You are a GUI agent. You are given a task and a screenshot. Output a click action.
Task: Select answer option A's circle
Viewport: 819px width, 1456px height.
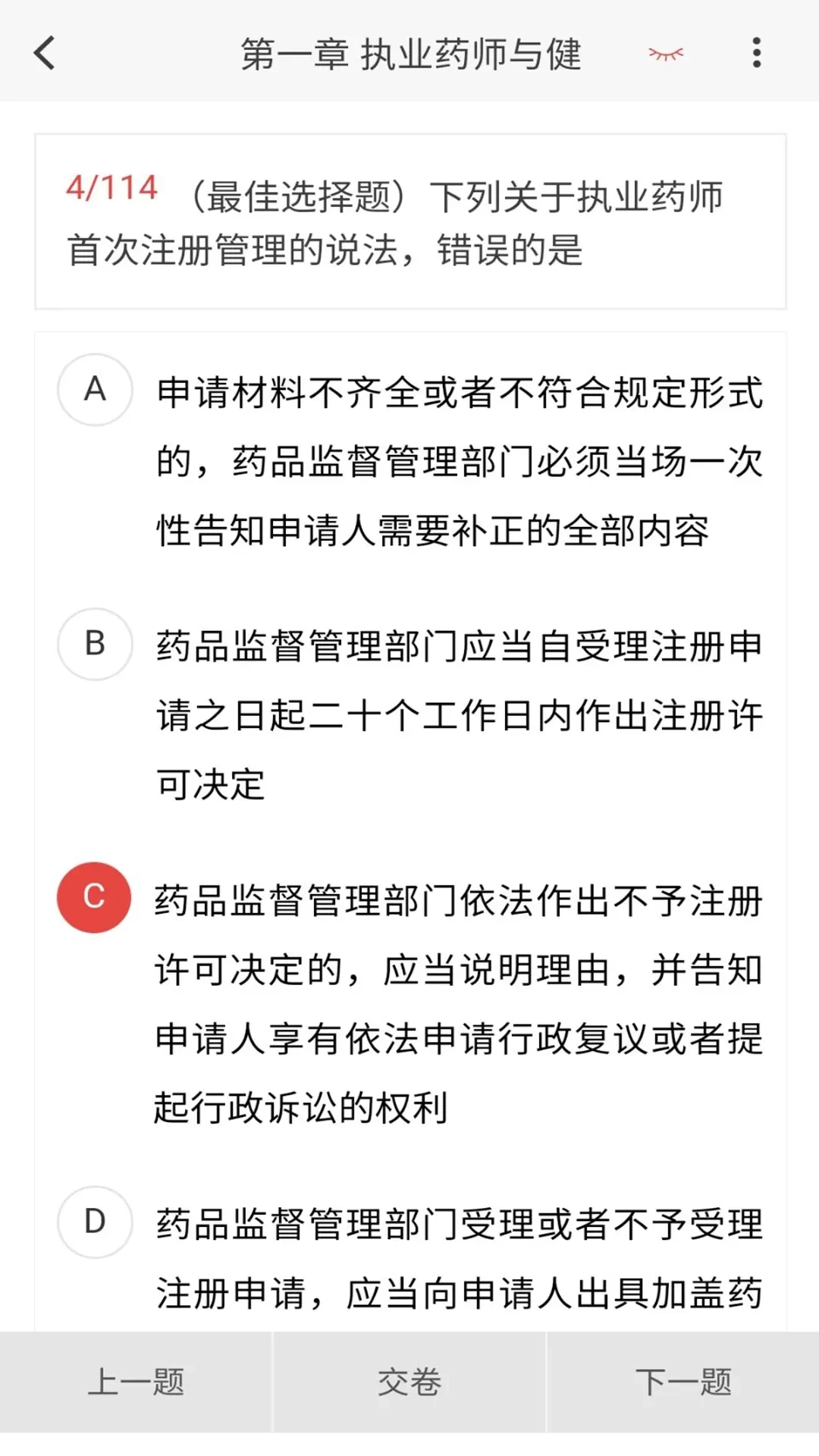[x=93, y=391]
